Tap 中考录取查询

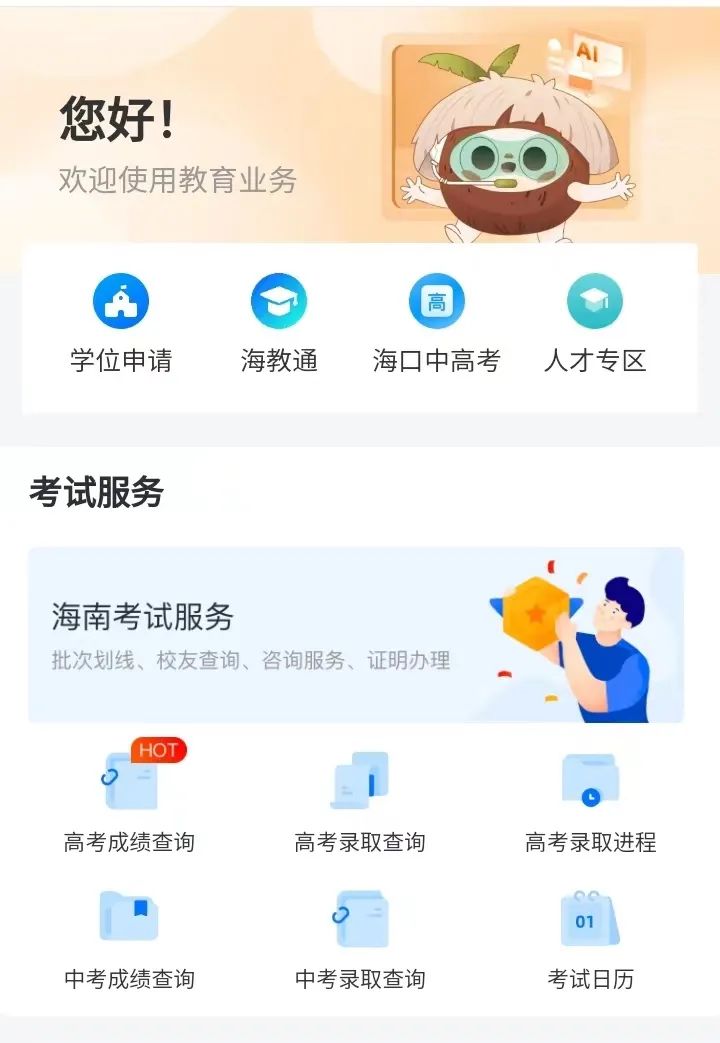coord(360,937)
